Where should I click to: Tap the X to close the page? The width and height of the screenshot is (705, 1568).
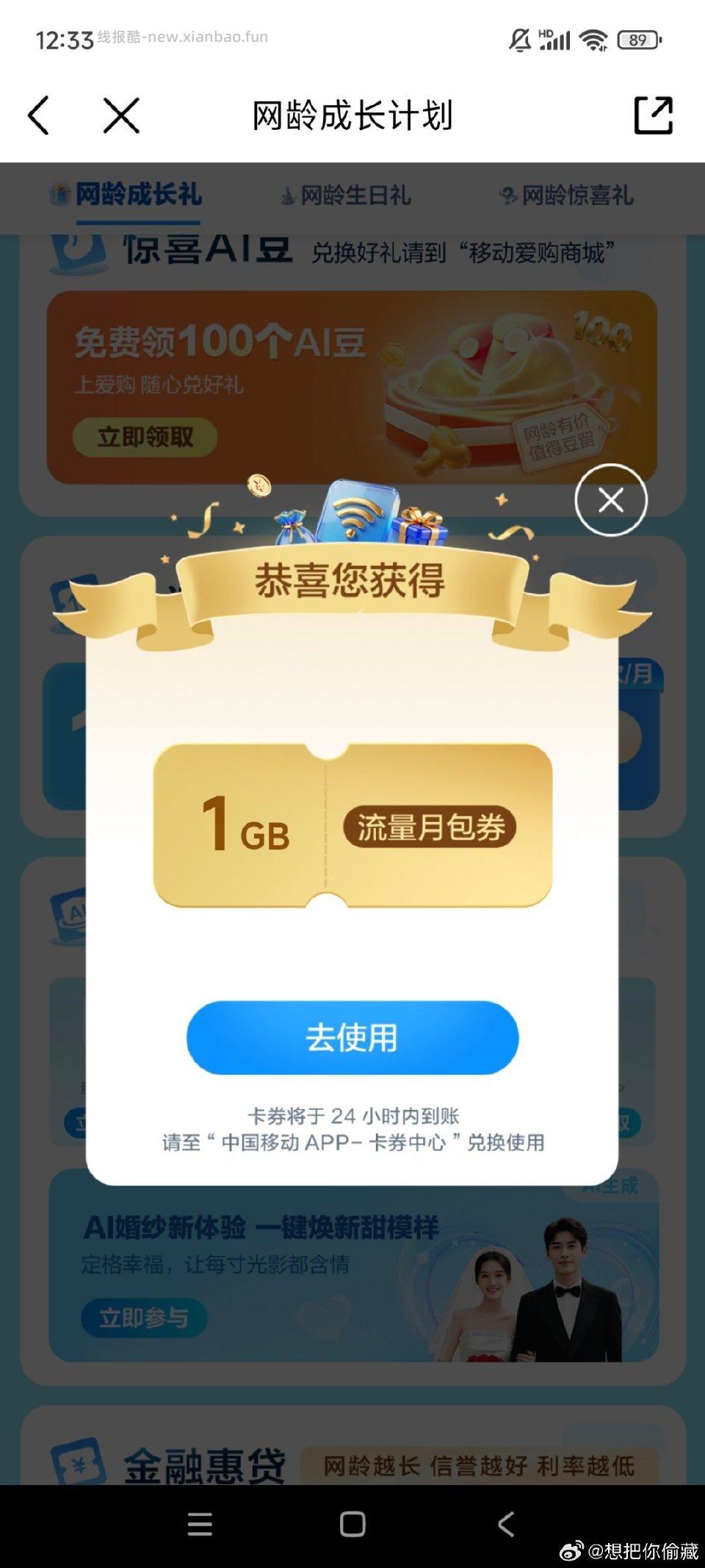pyautogui.click(x=120, y=114)
